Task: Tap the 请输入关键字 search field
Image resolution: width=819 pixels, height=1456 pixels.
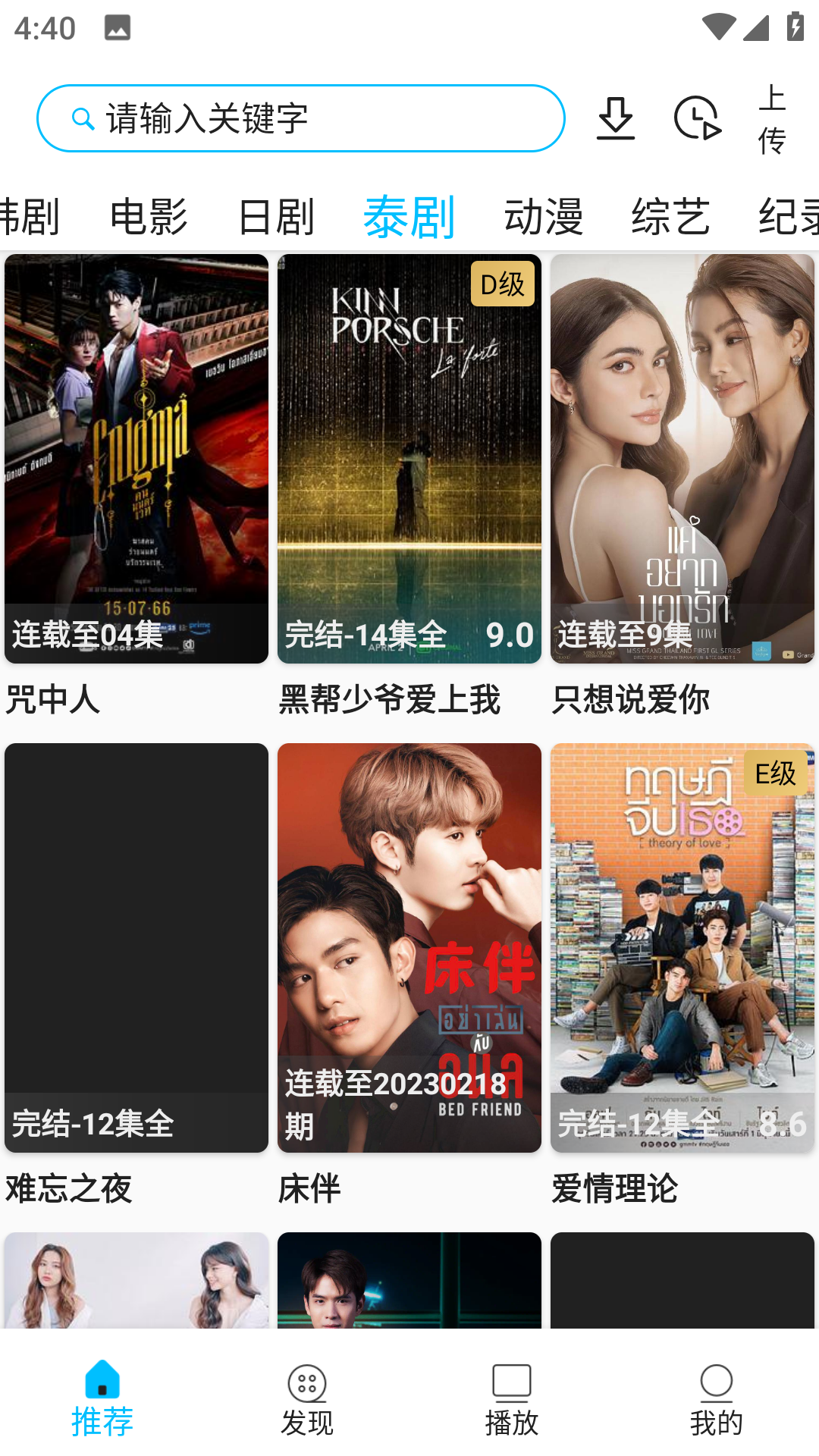Action: [300, 118]
